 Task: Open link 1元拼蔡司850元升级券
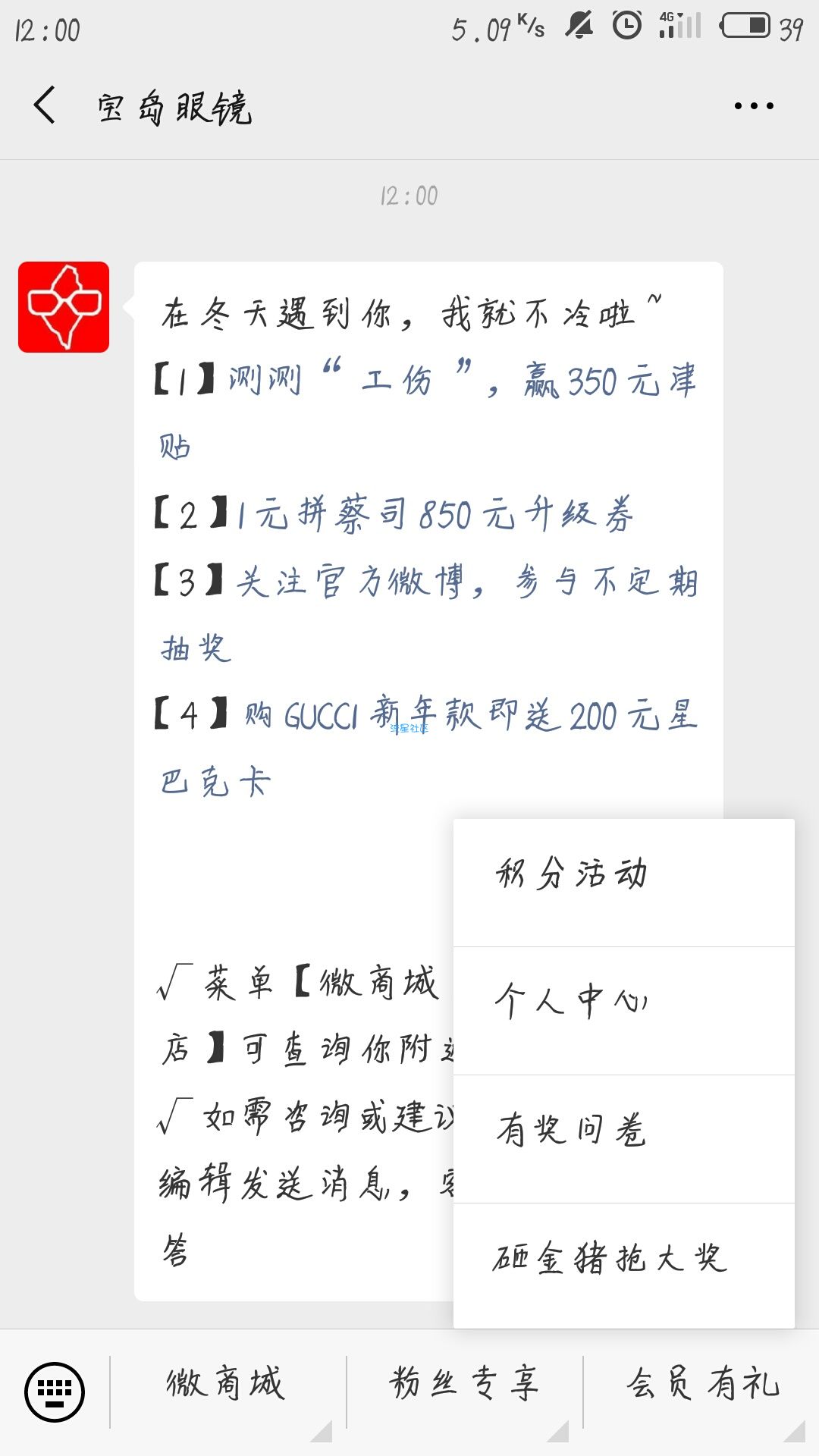(x=435, y=516)
